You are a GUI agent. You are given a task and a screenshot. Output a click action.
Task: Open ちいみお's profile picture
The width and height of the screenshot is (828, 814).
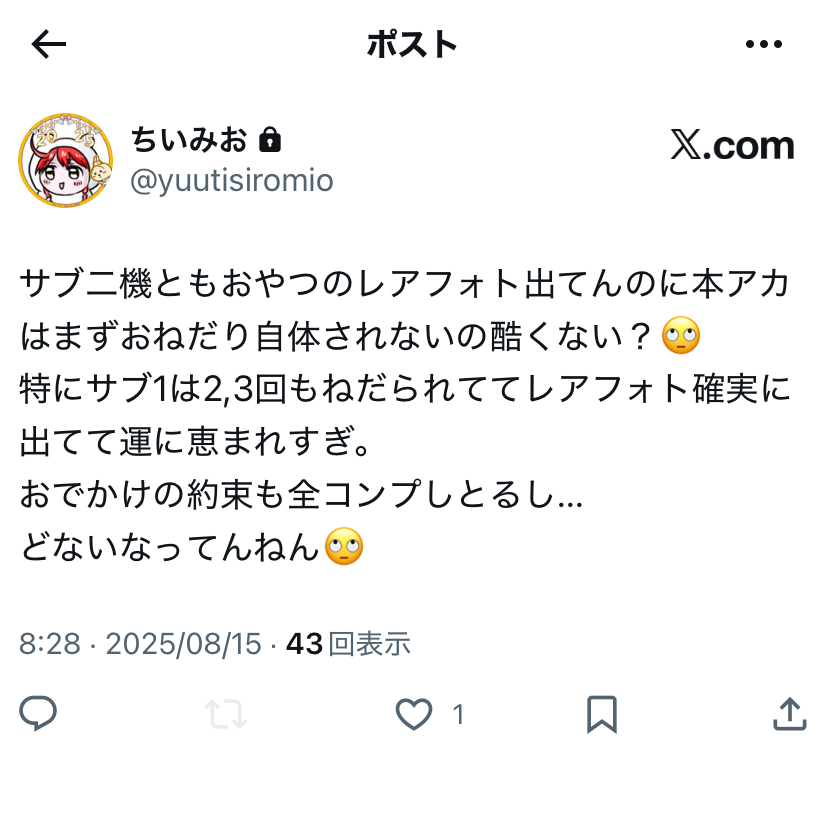[65, 160]
